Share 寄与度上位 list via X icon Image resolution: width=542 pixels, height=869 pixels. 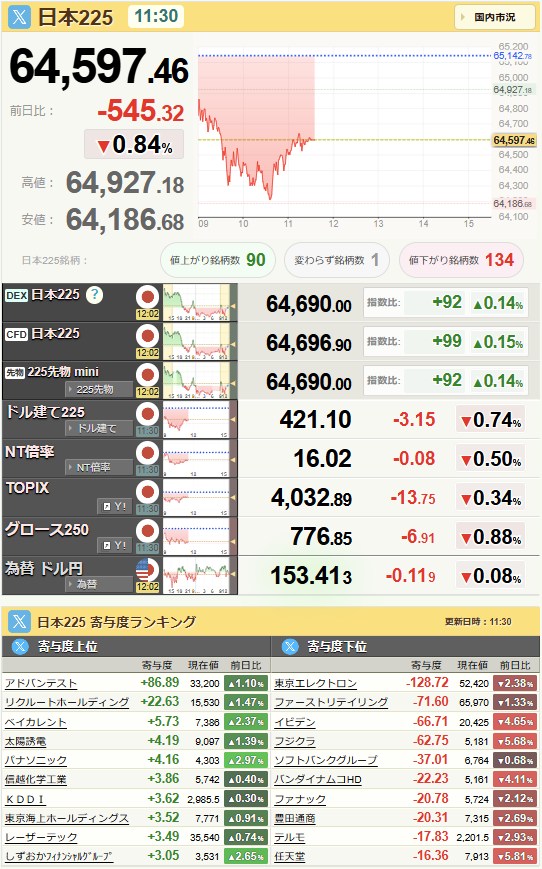click(20, 646)
